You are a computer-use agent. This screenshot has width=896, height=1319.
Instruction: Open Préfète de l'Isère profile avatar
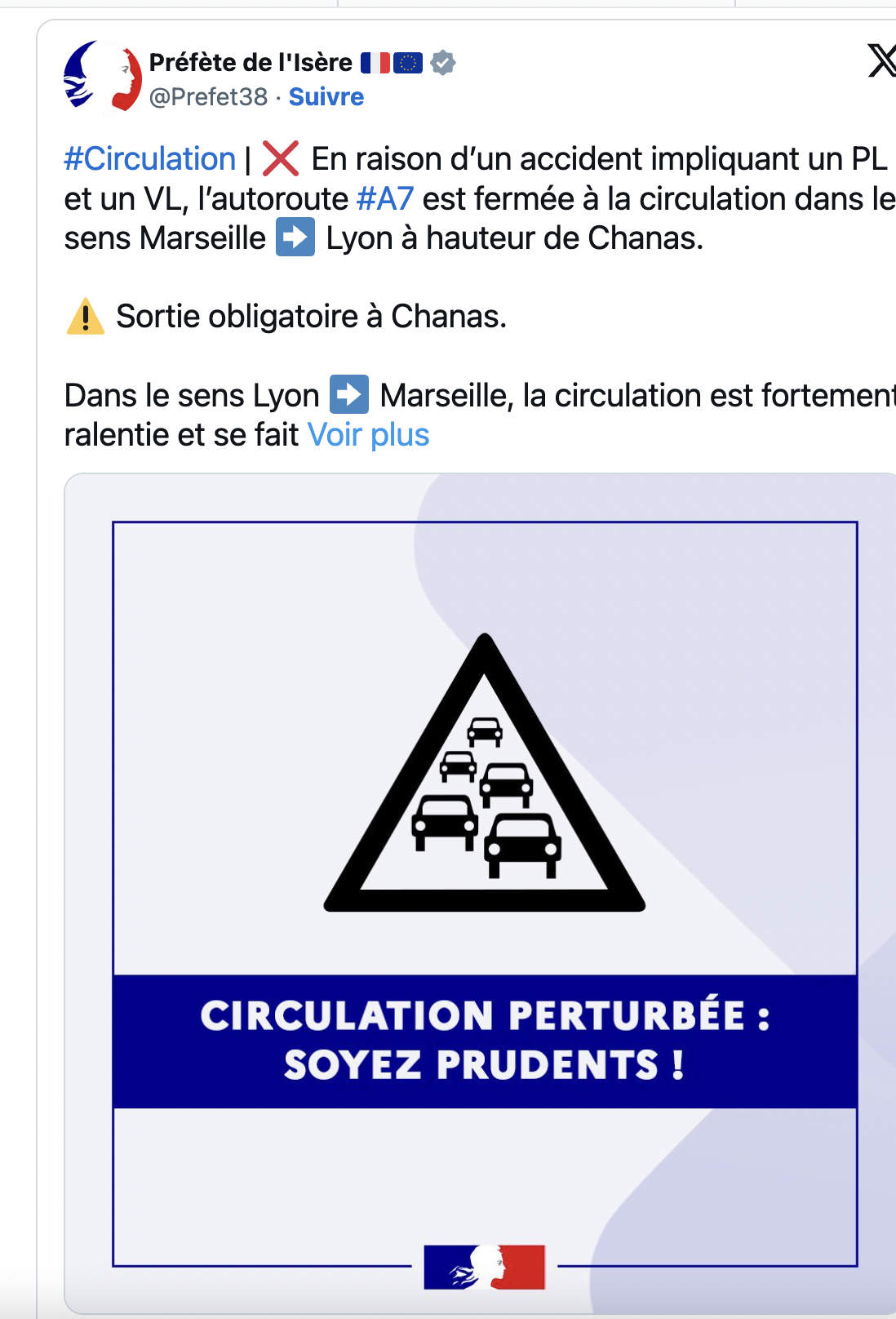point(103,77)
